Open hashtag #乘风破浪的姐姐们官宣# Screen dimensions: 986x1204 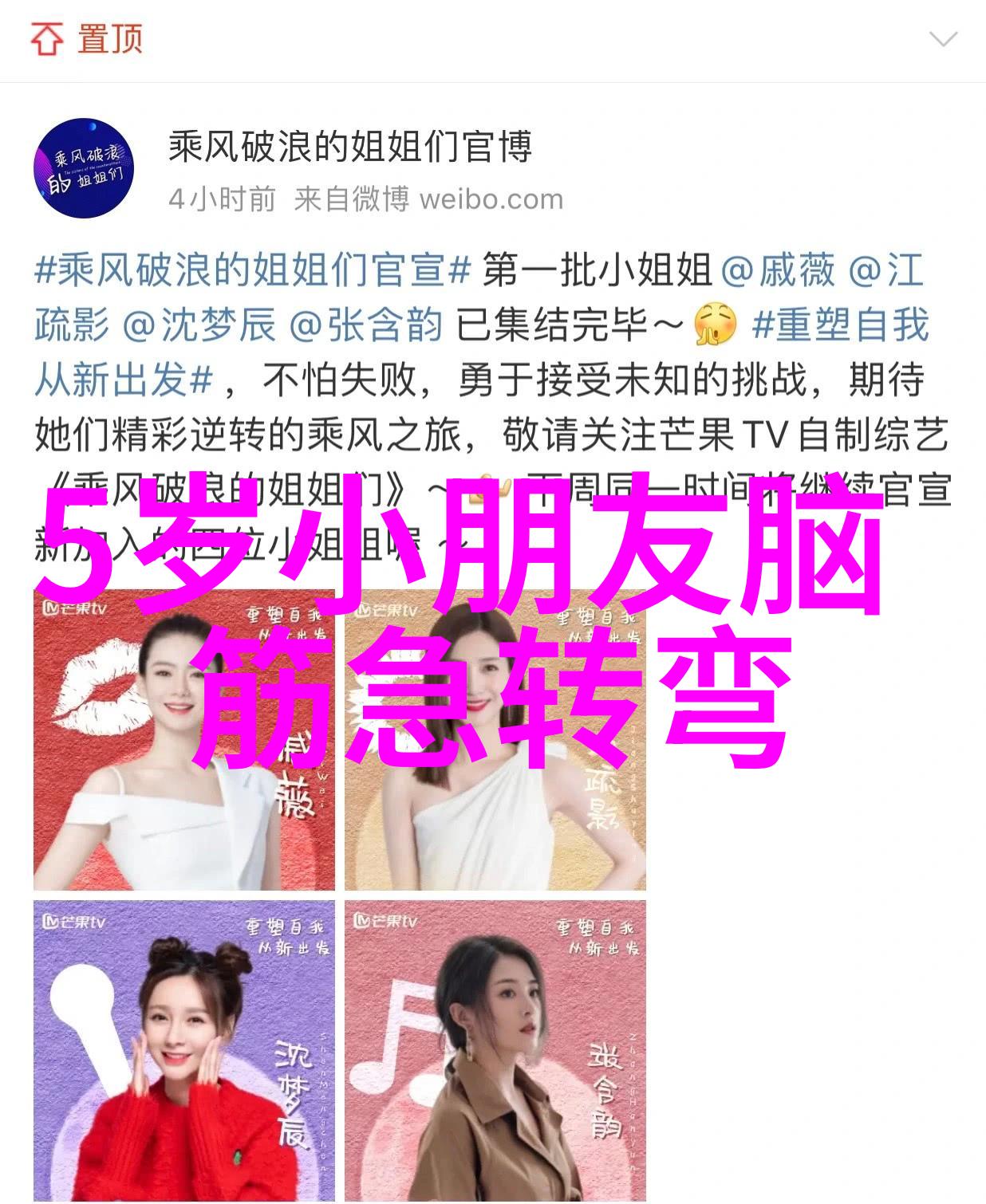pos(253,271)
